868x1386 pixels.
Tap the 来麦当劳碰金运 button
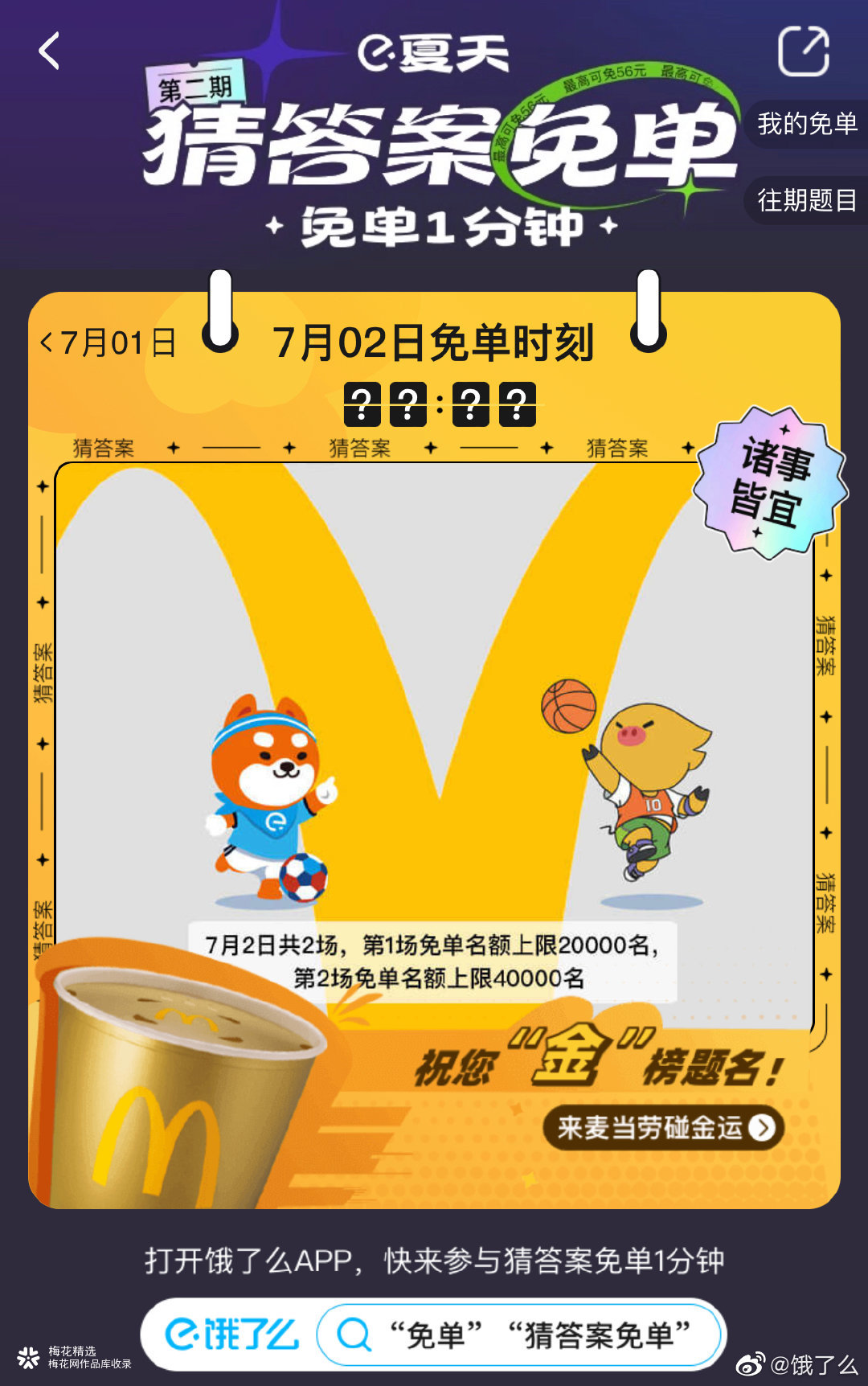[x=663, y=1127]
